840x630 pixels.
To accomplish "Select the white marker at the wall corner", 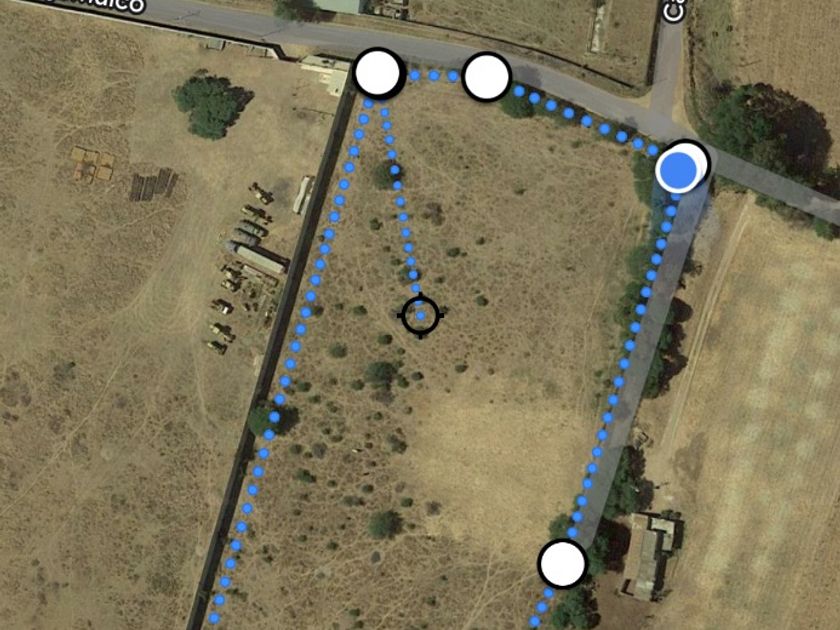I will (x=378, y=73).
